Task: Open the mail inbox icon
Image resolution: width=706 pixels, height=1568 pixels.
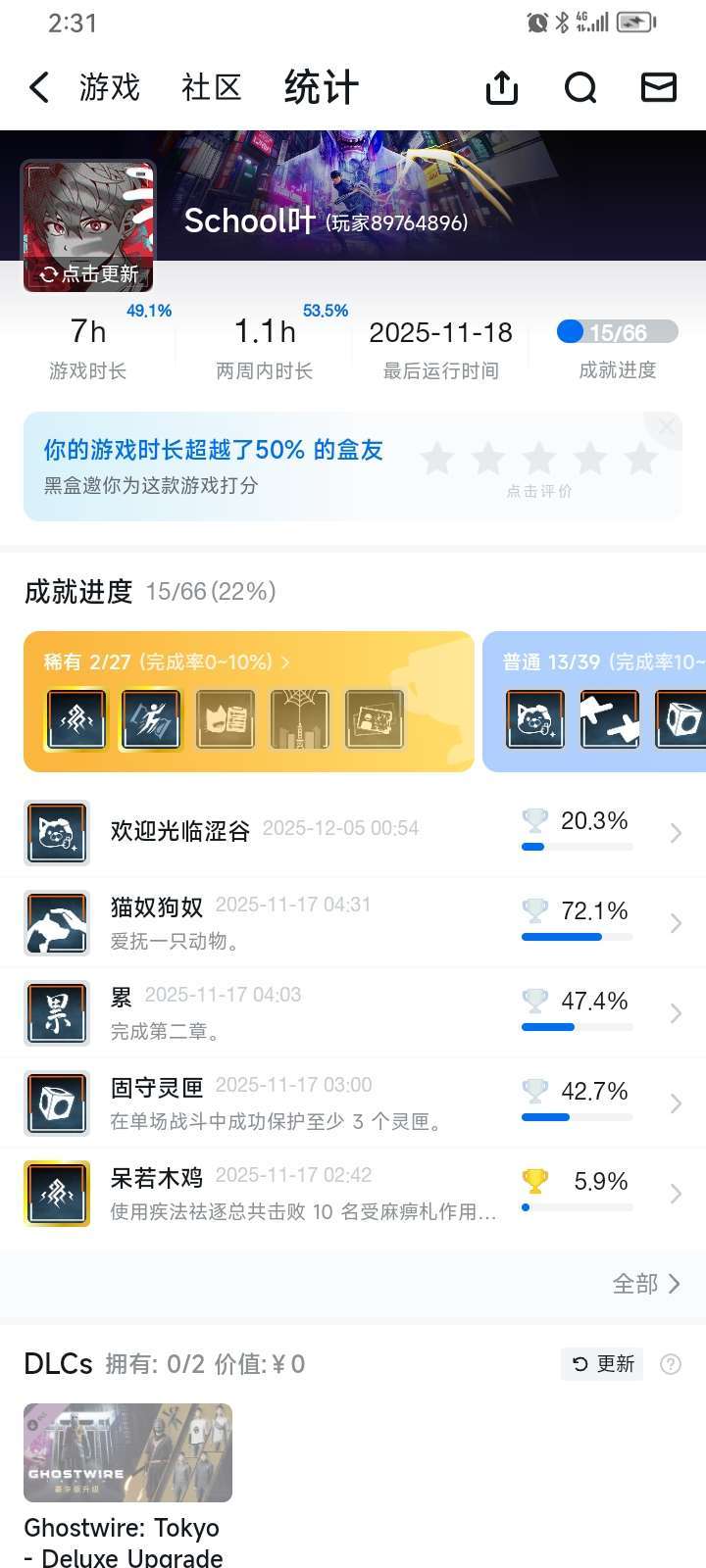Action: coord(658,87)
